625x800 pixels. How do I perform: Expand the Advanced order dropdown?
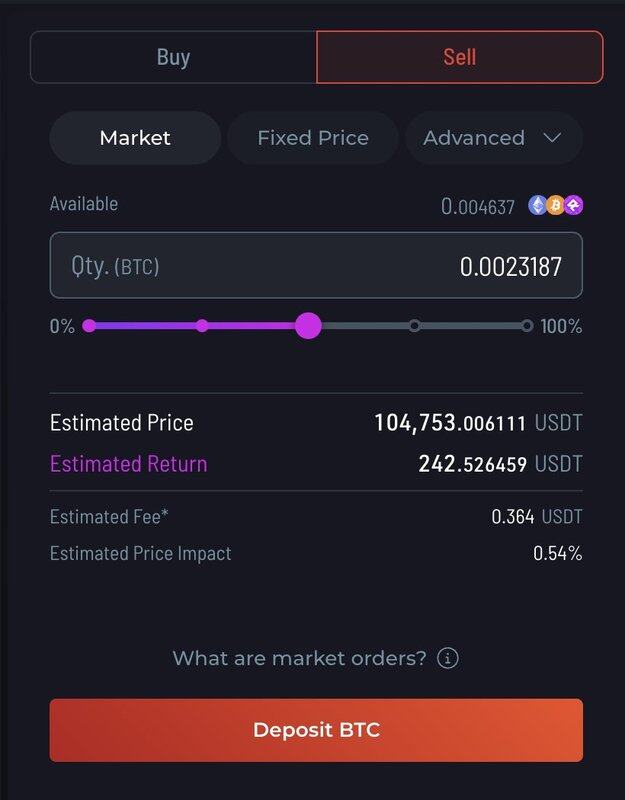click(493, 138)
